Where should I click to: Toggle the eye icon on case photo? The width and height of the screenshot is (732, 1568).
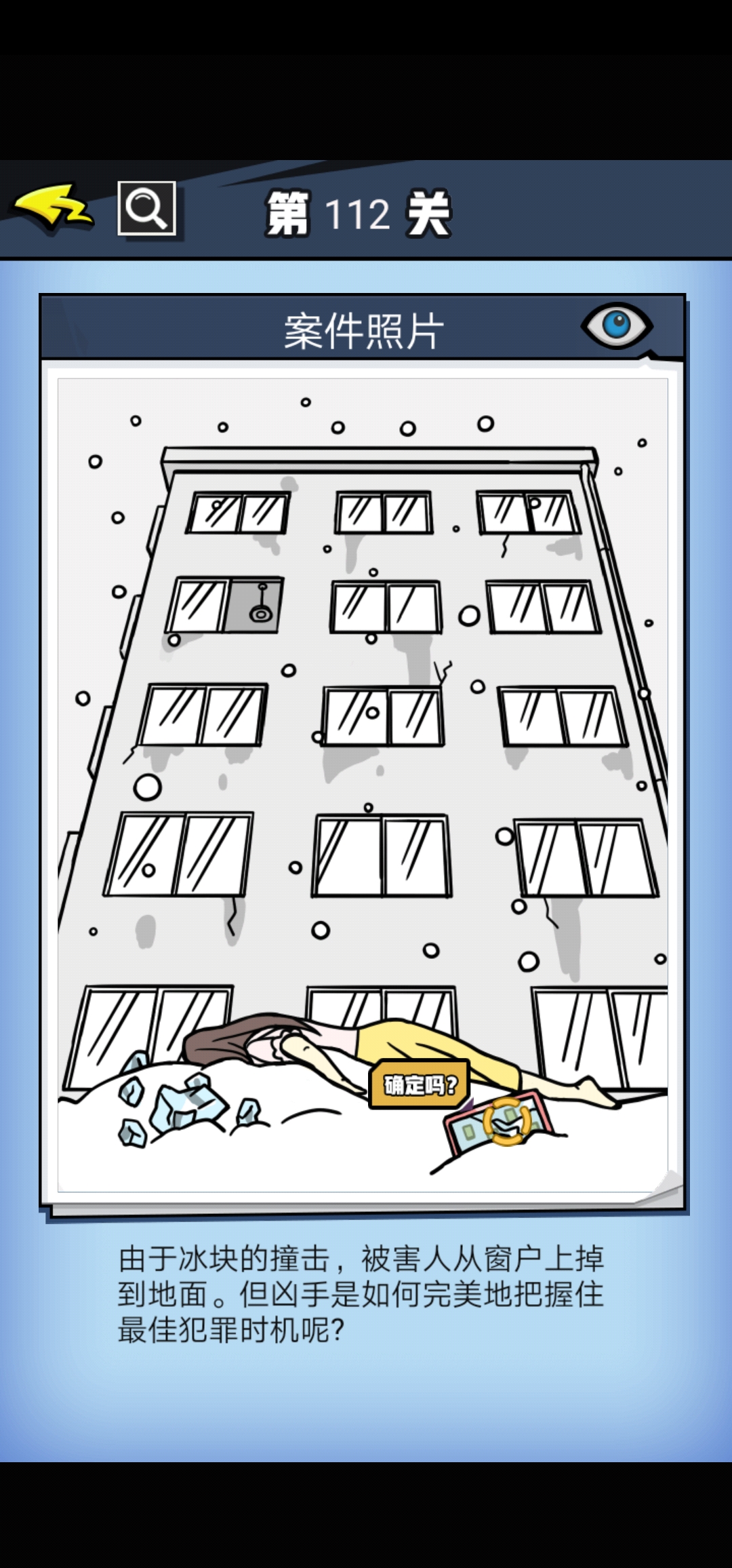pos(616,325)
